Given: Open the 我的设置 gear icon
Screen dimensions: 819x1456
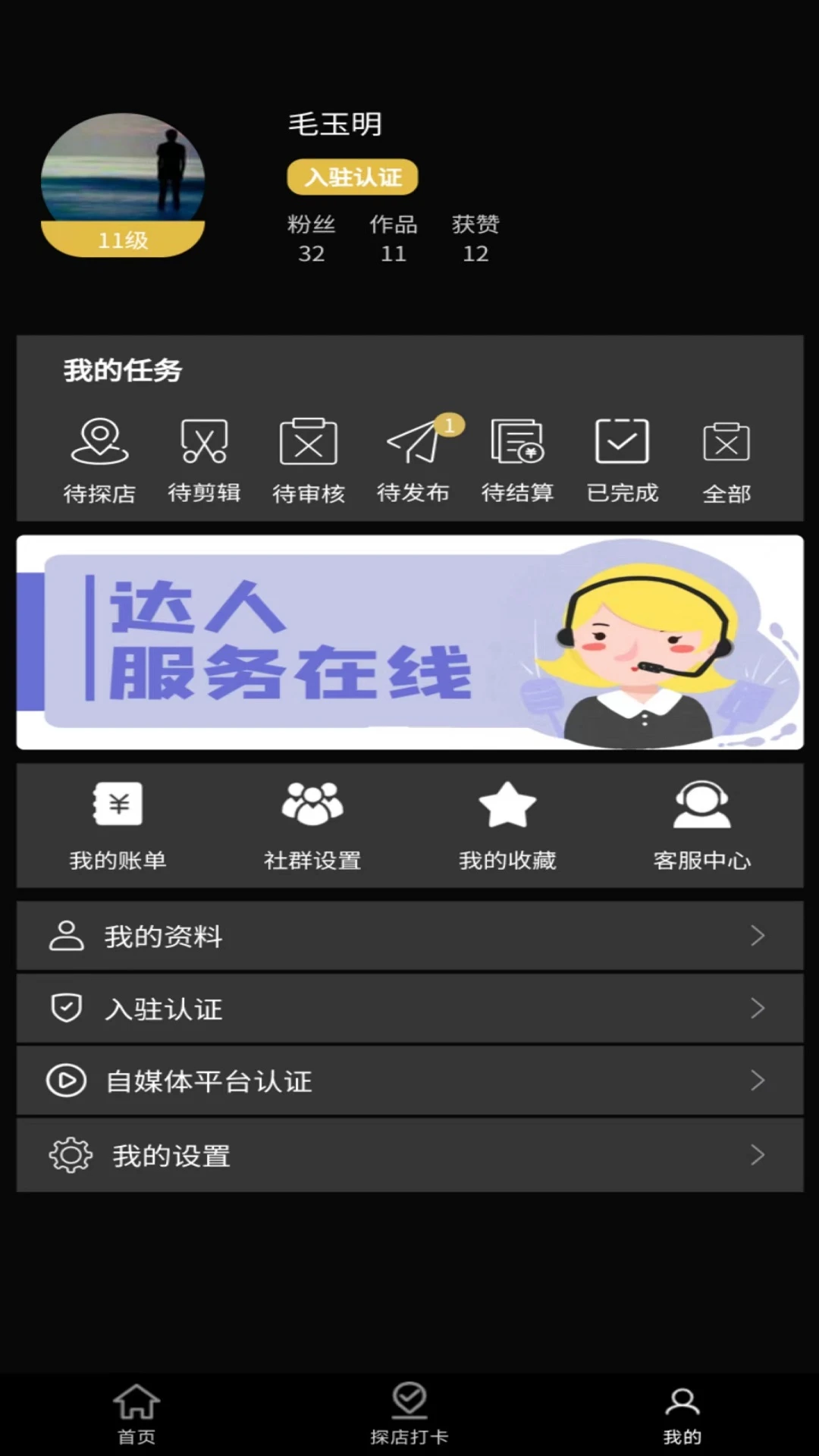Looking at the screenshot, I should coord(69,1155).
